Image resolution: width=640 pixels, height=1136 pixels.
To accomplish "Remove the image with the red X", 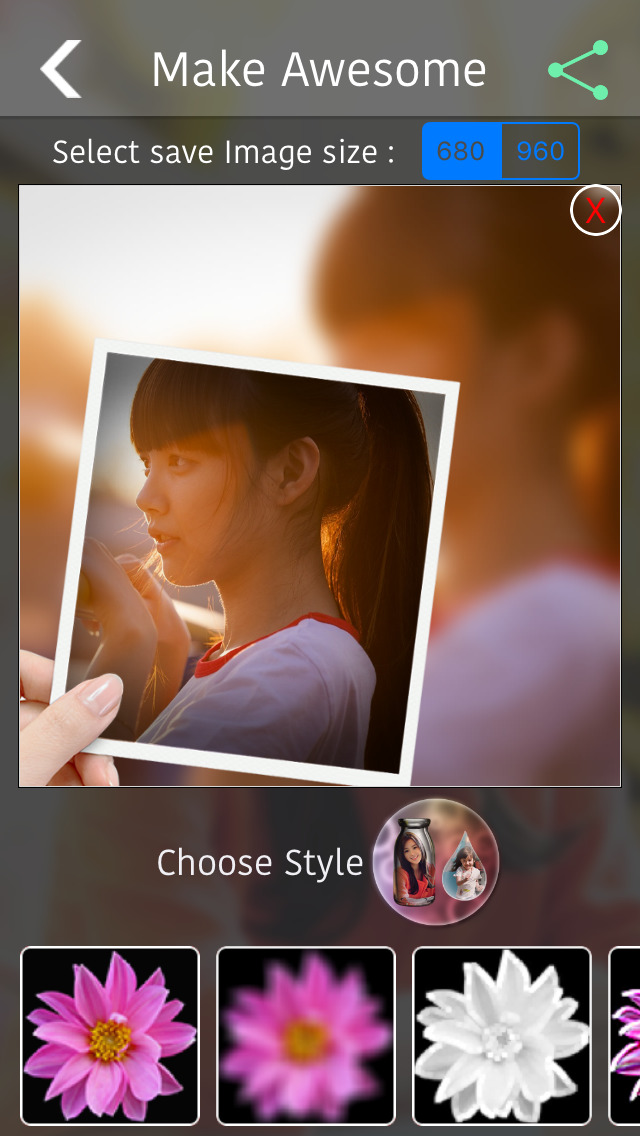I will pos(596,211).
